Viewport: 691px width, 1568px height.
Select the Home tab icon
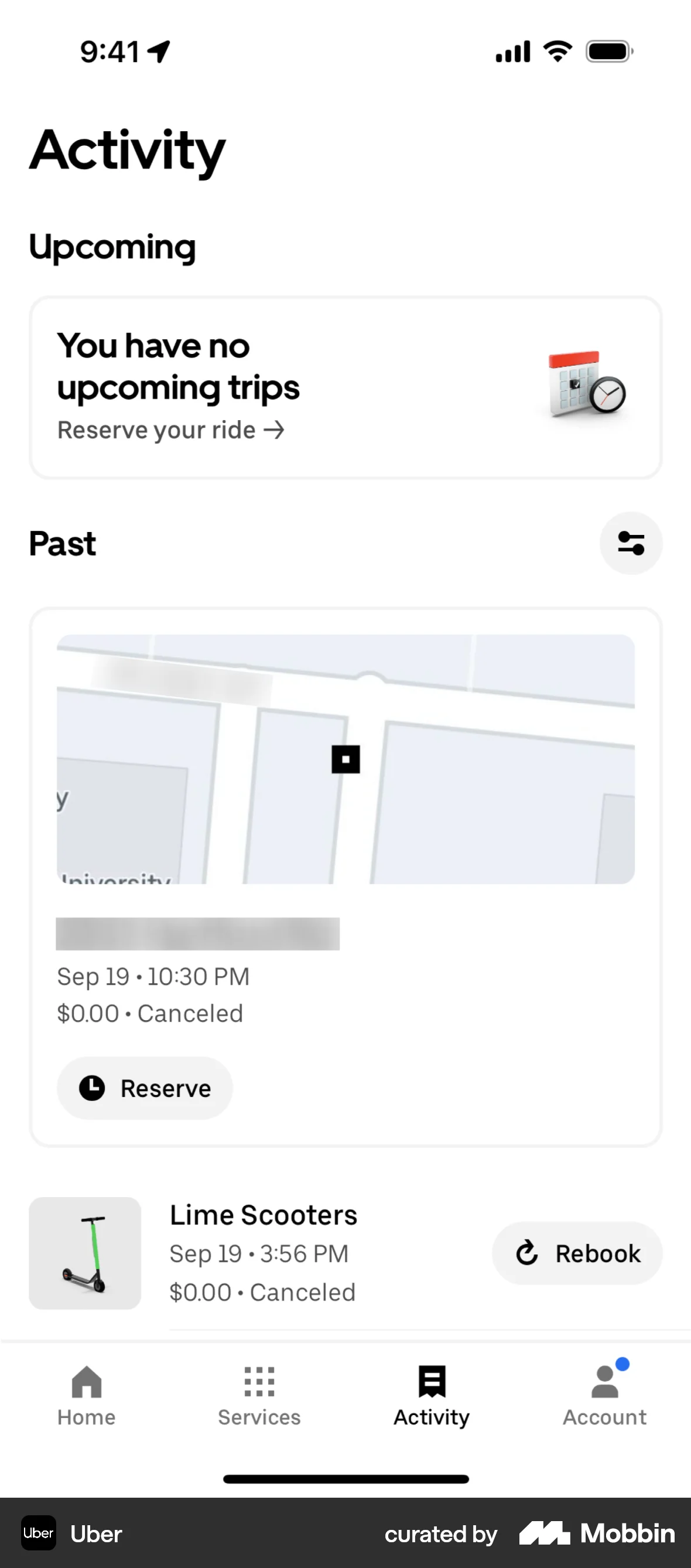click(85, 1382)
